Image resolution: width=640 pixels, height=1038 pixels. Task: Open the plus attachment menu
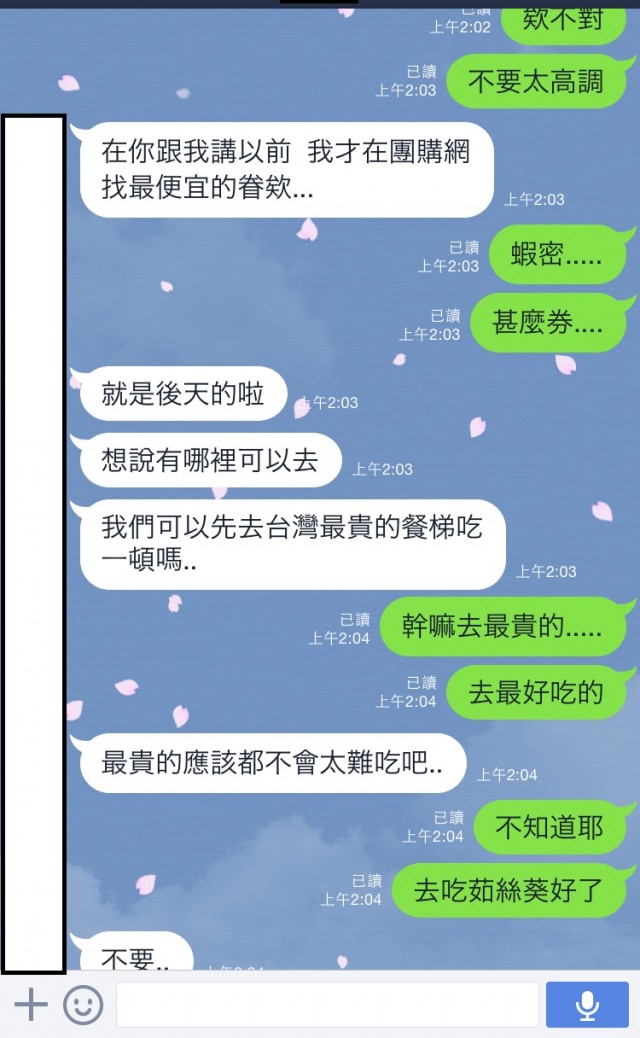(x=31, y=1004)
